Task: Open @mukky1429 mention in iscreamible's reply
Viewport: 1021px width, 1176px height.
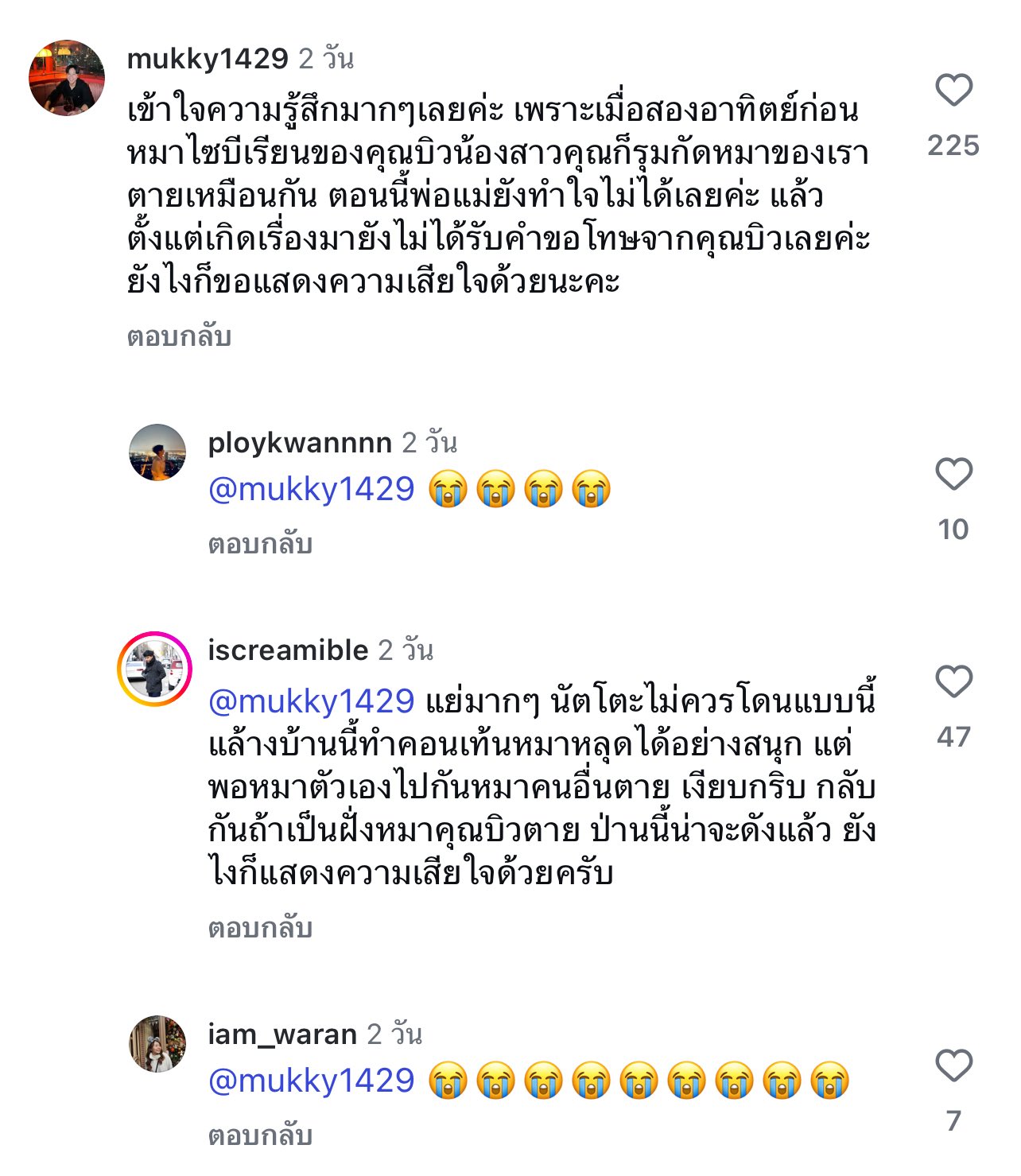Action: pos(311,701)
